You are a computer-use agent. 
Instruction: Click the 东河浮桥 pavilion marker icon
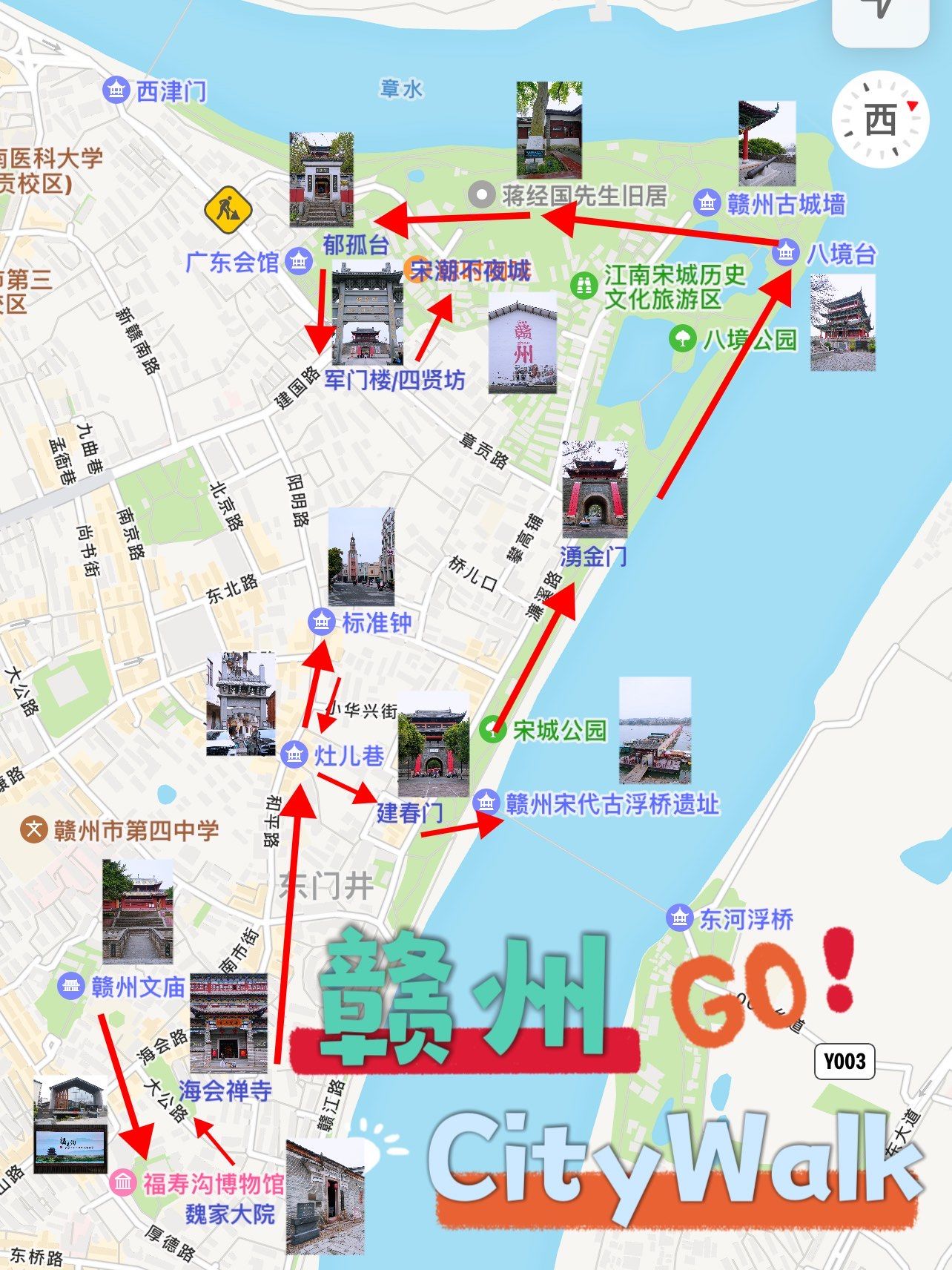(x=680, y=917)
